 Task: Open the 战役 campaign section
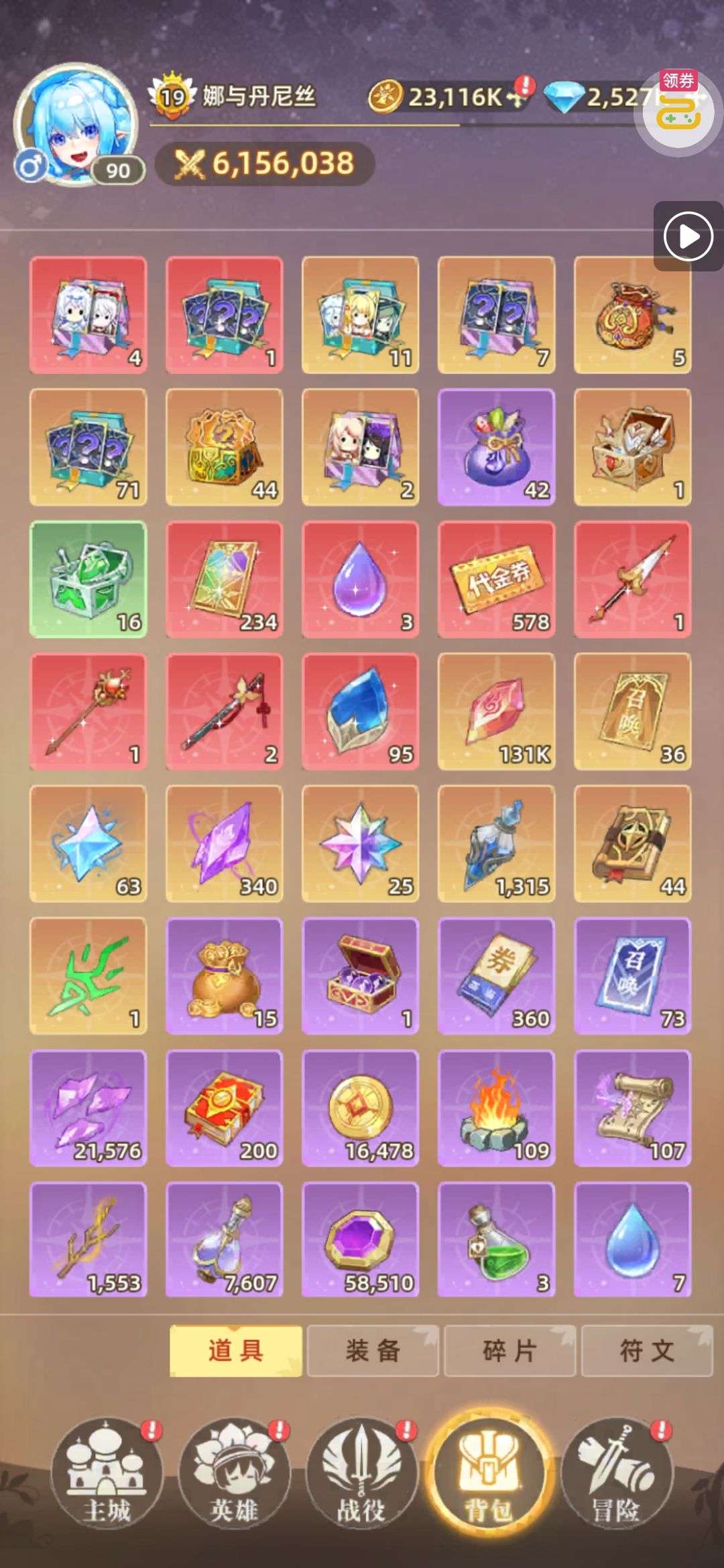tap(361, 1476)
